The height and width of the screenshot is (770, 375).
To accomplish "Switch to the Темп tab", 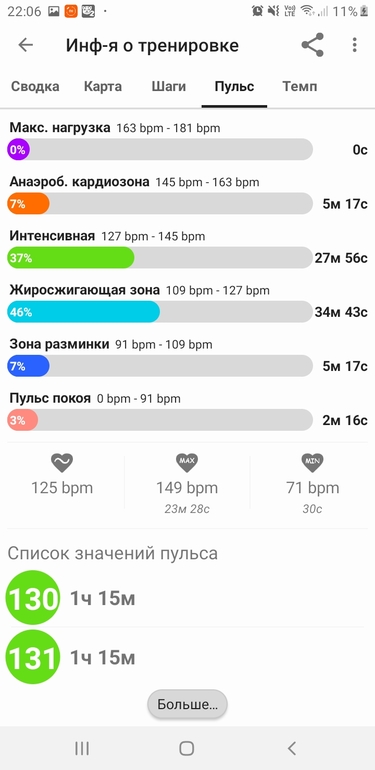I will [300, 87].
